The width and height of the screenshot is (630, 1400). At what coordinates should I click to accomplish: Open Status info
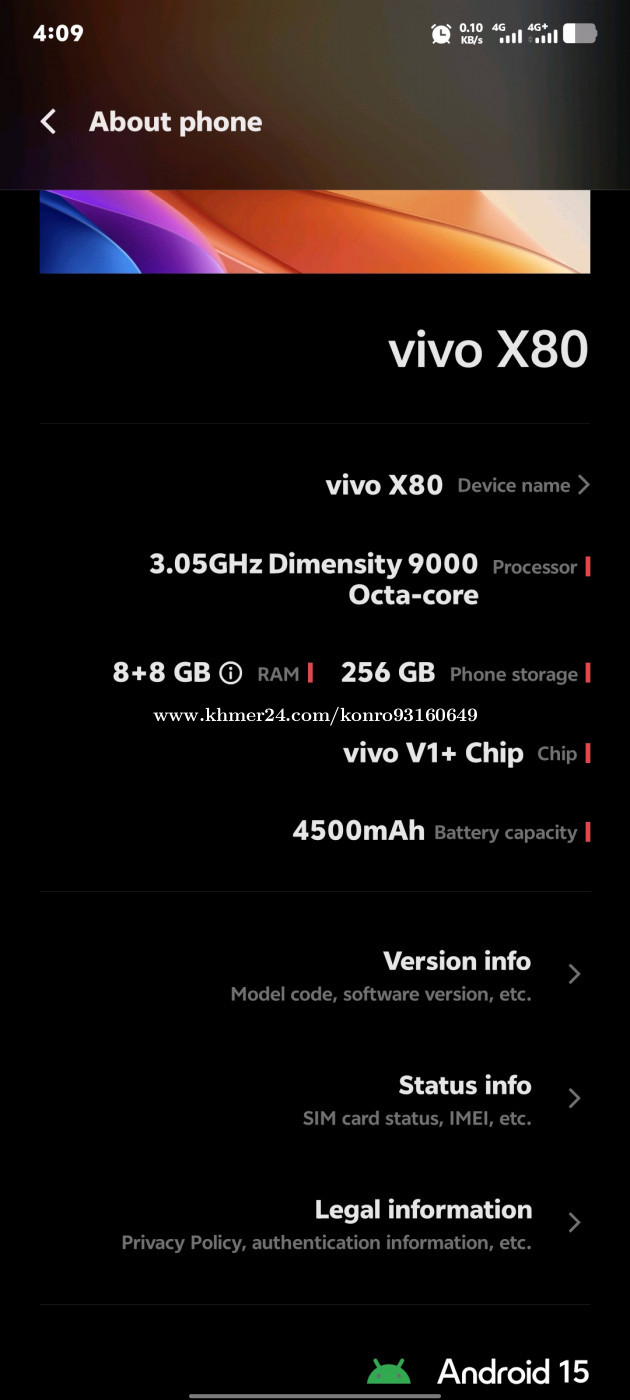pos(315,1099)
